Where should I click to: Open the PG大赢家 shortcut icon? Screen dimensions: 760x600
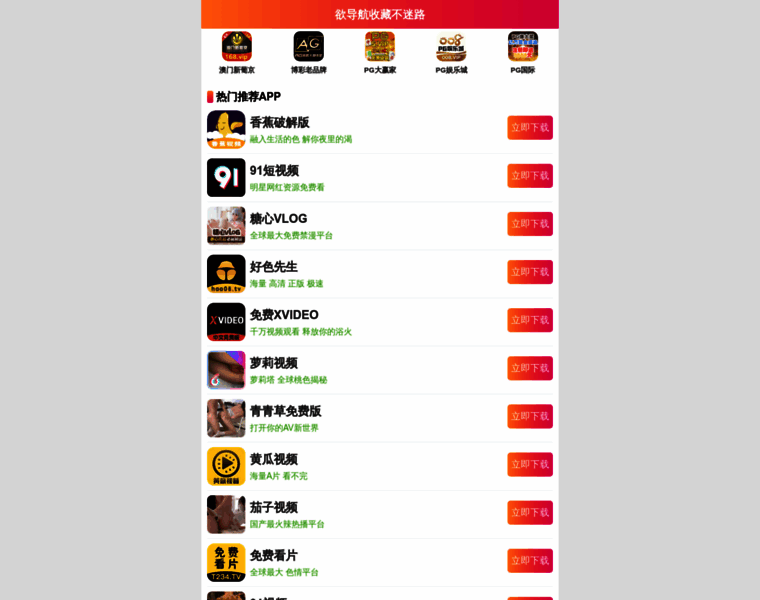(380, 47)
